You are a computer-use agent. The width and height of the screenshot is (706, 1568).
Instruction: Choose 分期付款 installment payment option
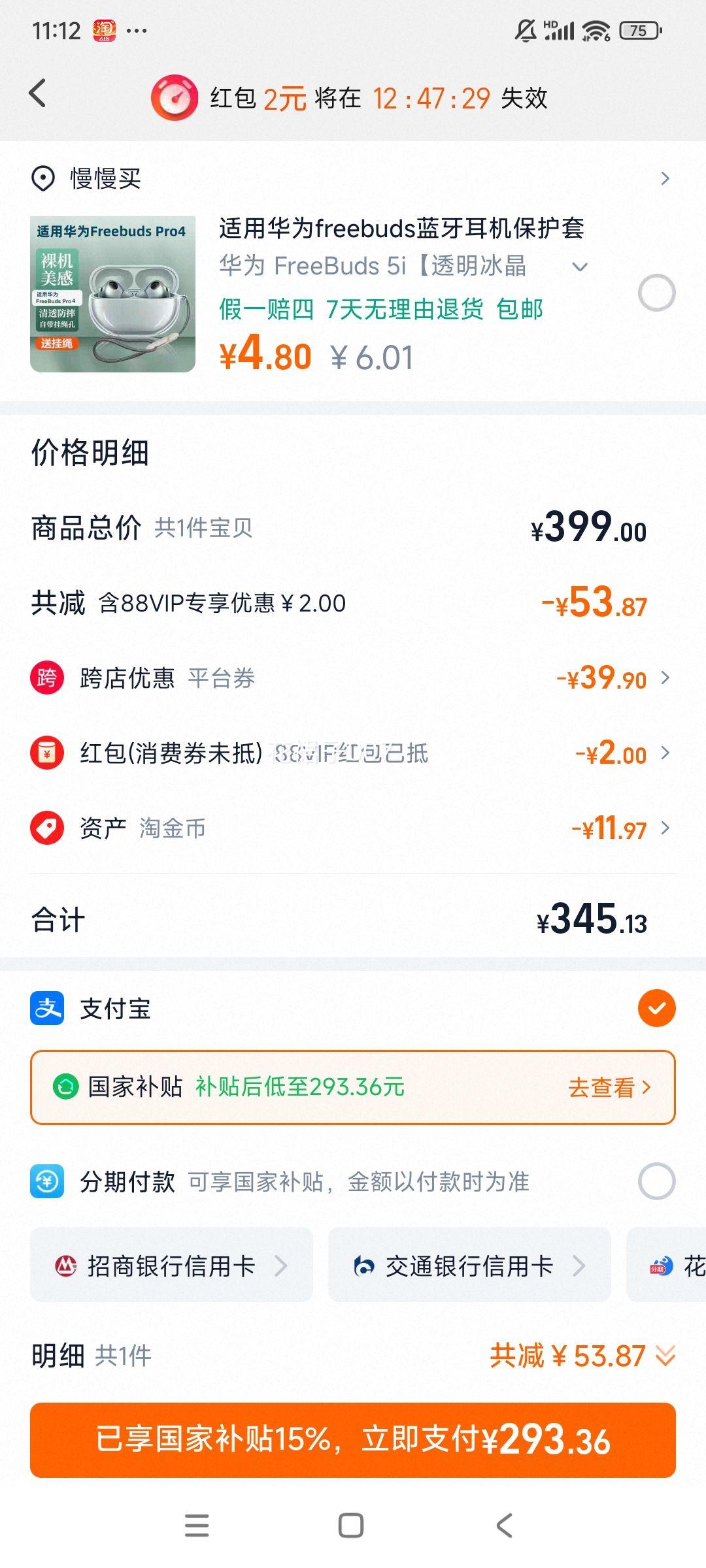(x=656, y=1181)
